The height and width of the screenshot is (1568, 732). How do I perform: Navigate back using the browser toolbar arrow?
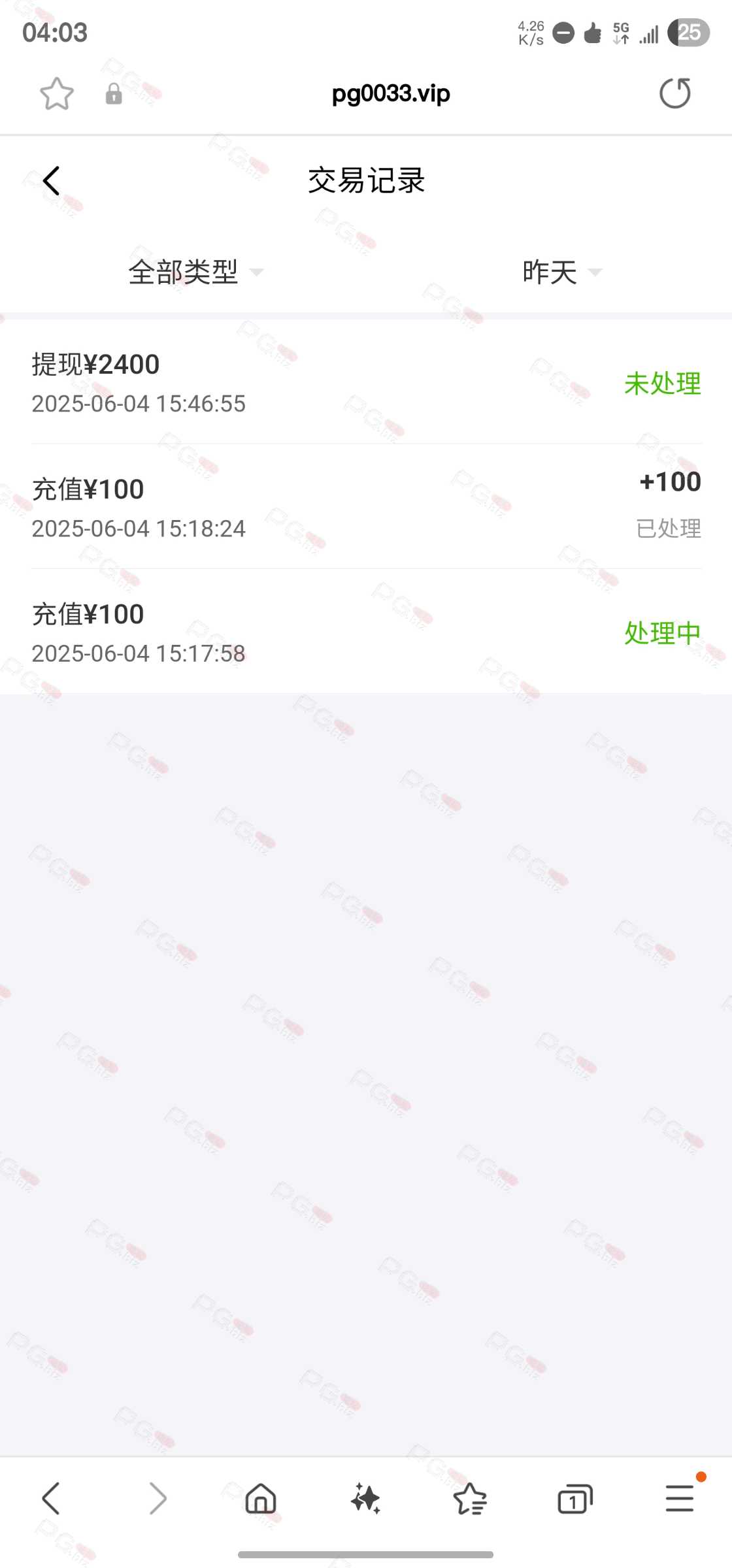tap(51, 1498)
